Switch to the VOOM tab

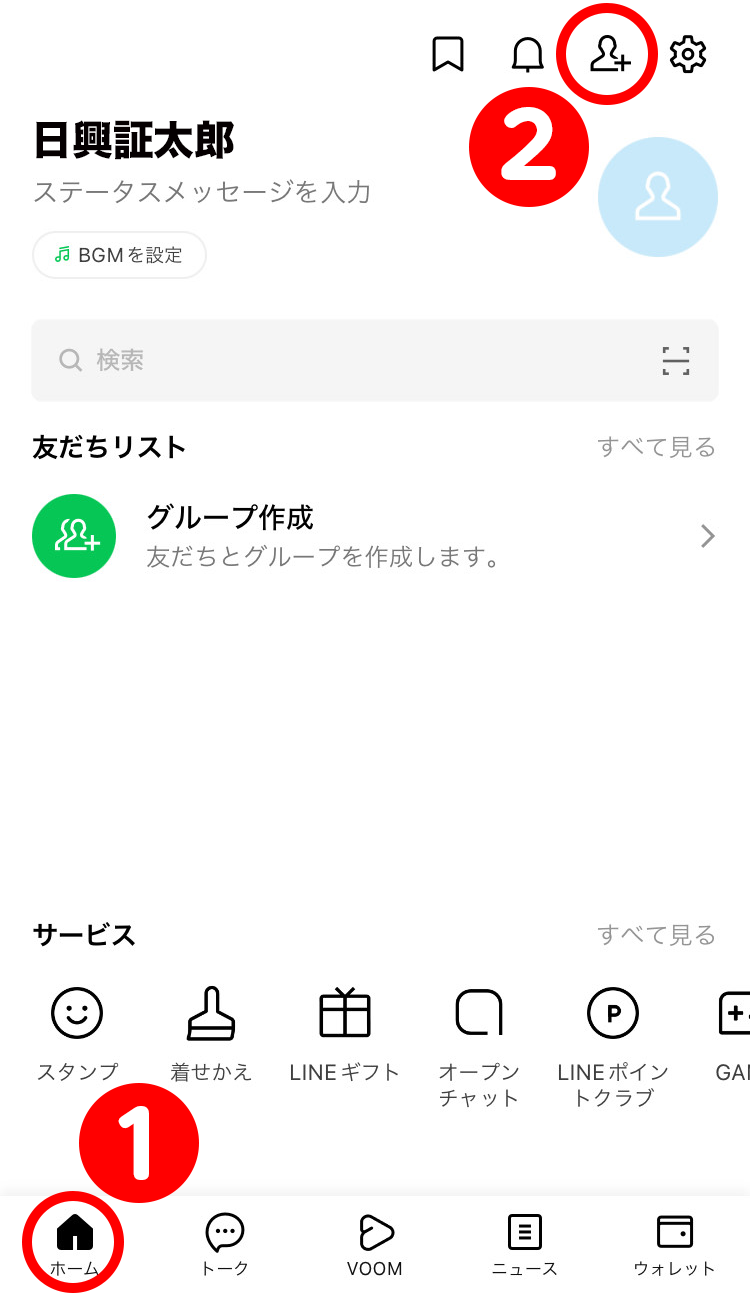[375, 1245]
